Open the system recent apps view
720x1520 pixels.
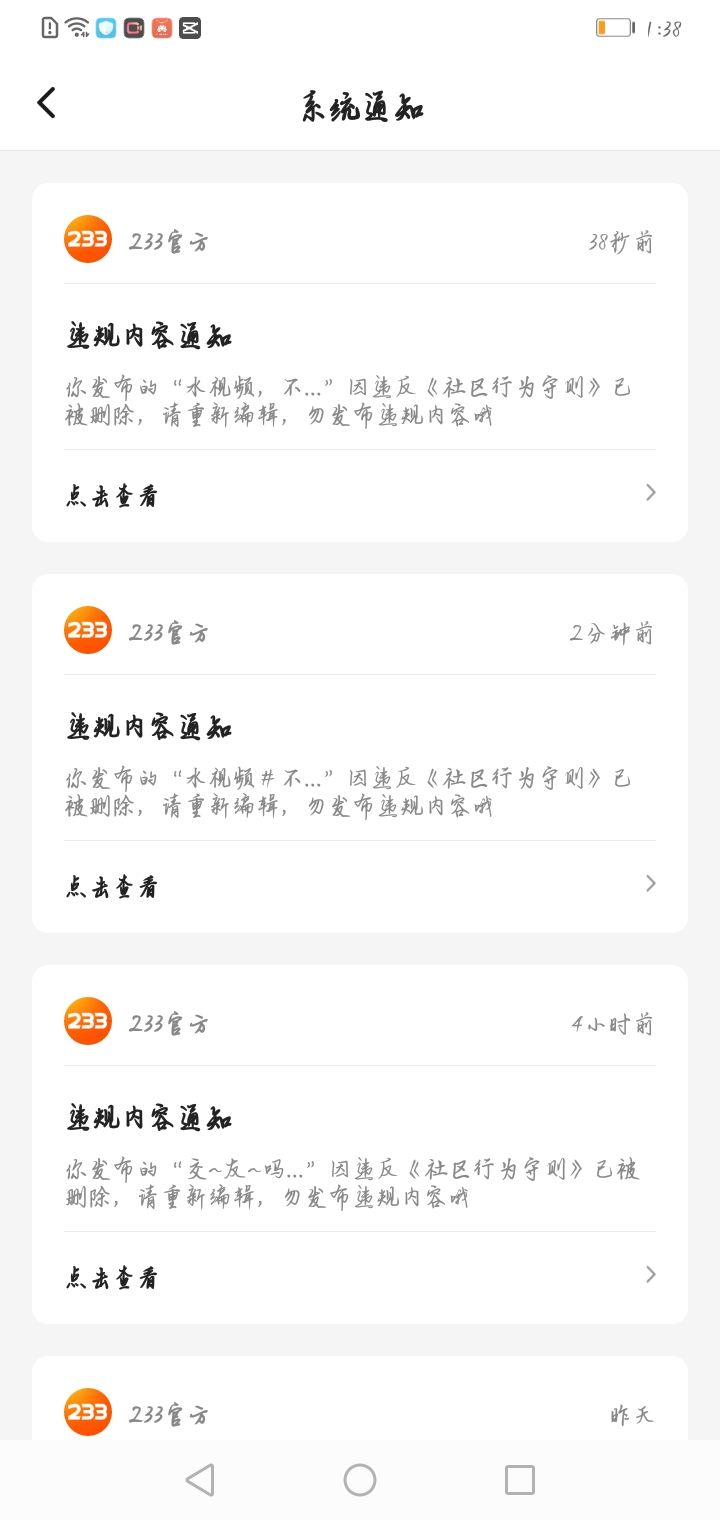tap(520, 1480)
